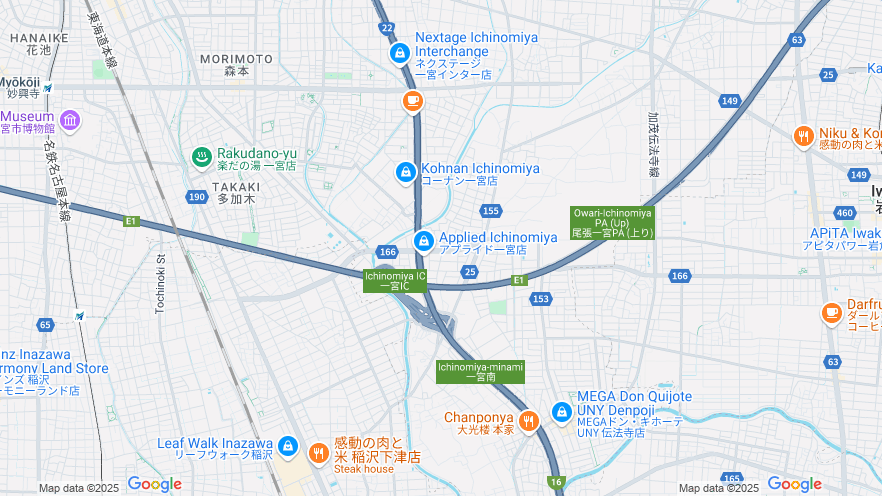The image size is (882, 496).
Task: Open the purple Museum marker
Action: [69, 120]
